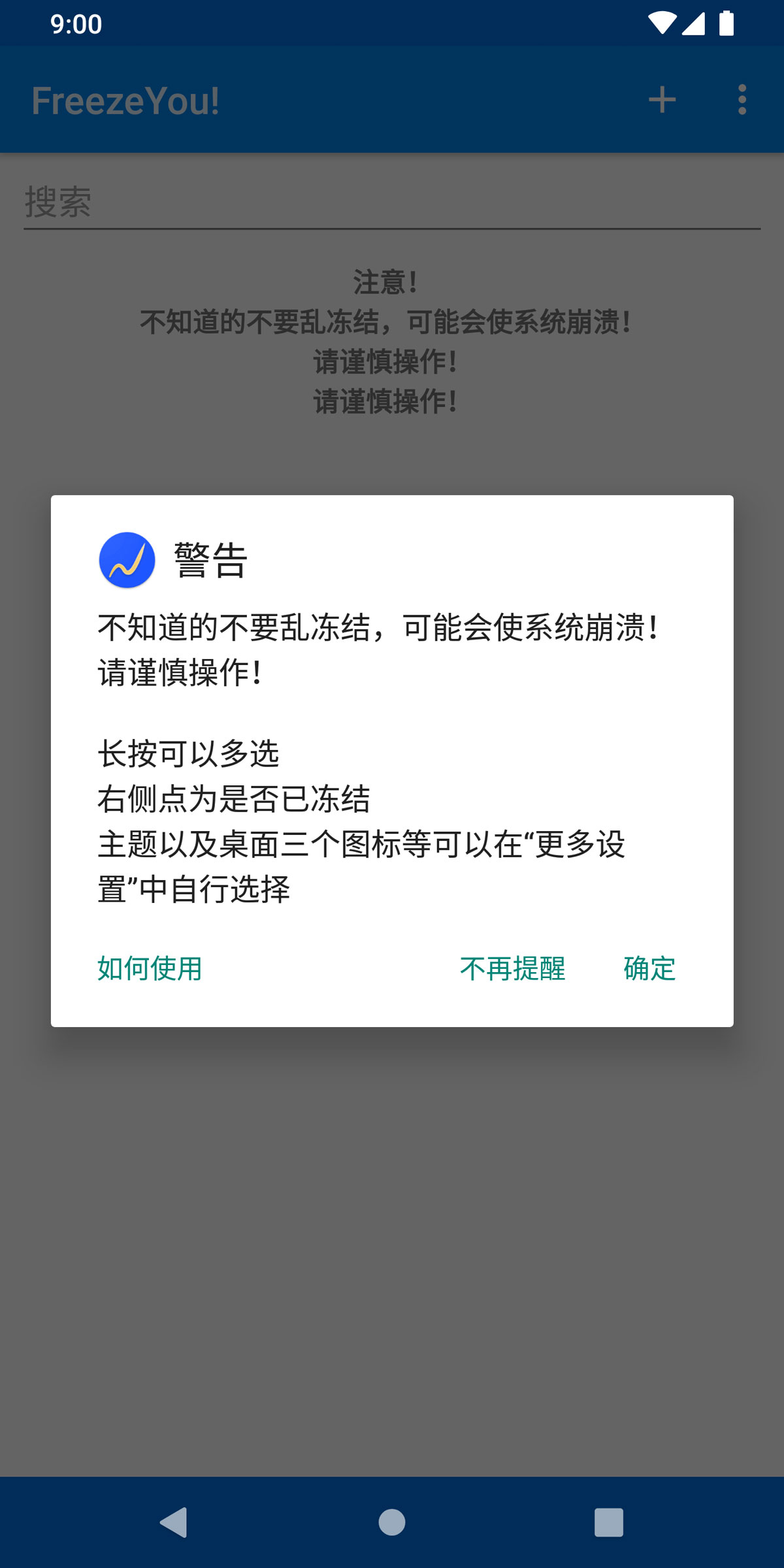The width and height of the screenshot is (784, 1568).
Task: Tap the + add app icon
Action: click(662, 99)
